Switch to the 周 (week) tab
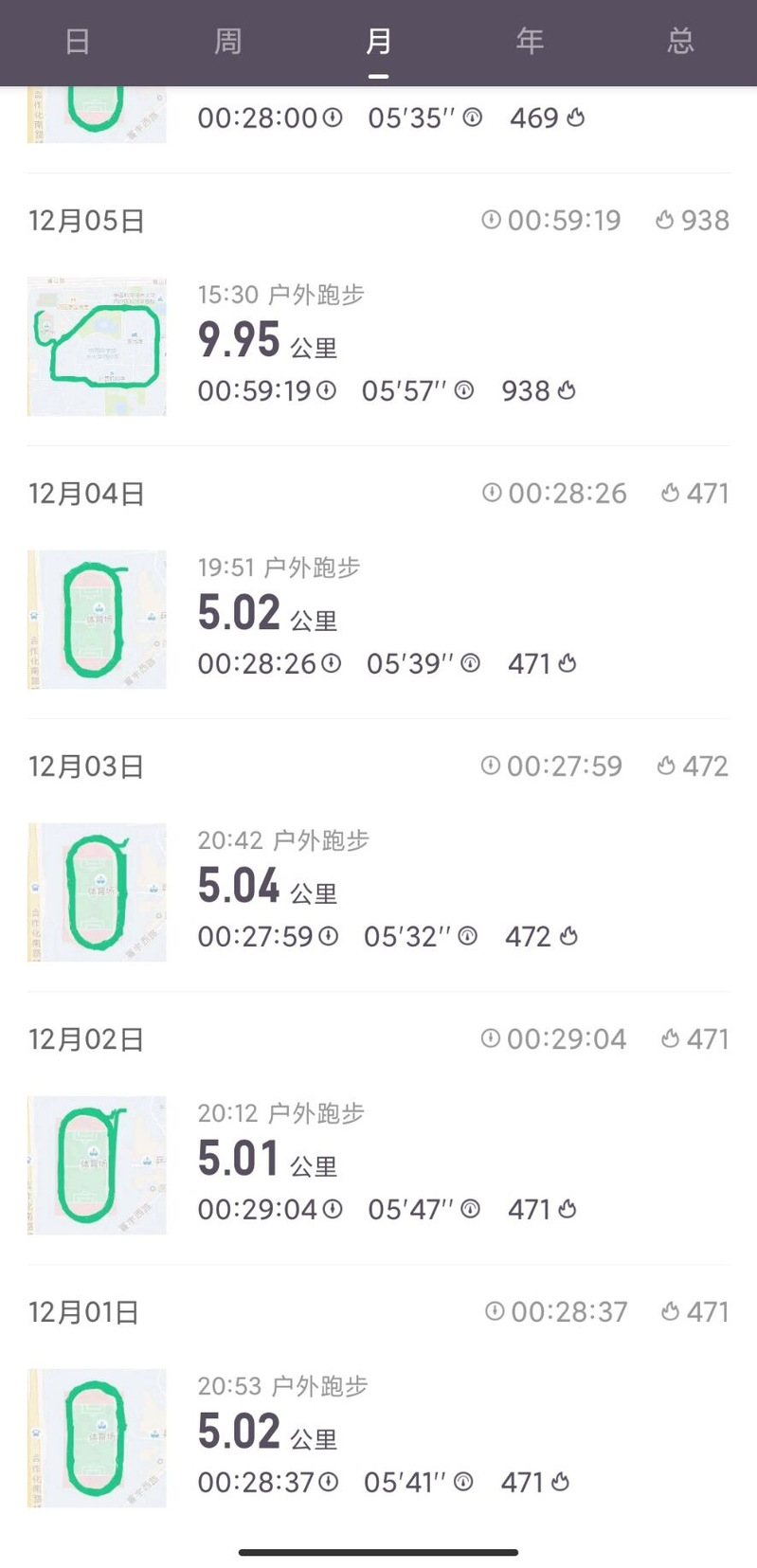 pos(227,42)
